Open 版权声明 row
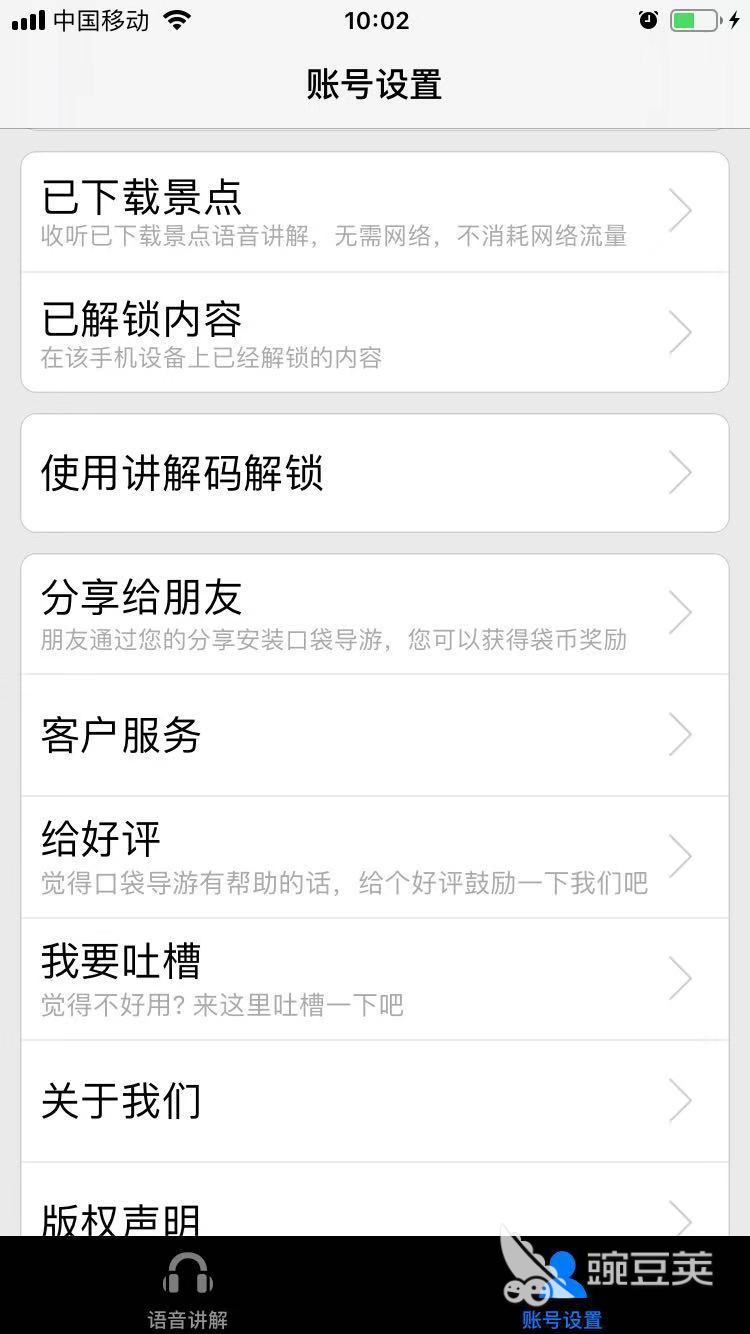Image resolution: width=750 pixels, height=1334 pixels. click(x=374, y=1212)
